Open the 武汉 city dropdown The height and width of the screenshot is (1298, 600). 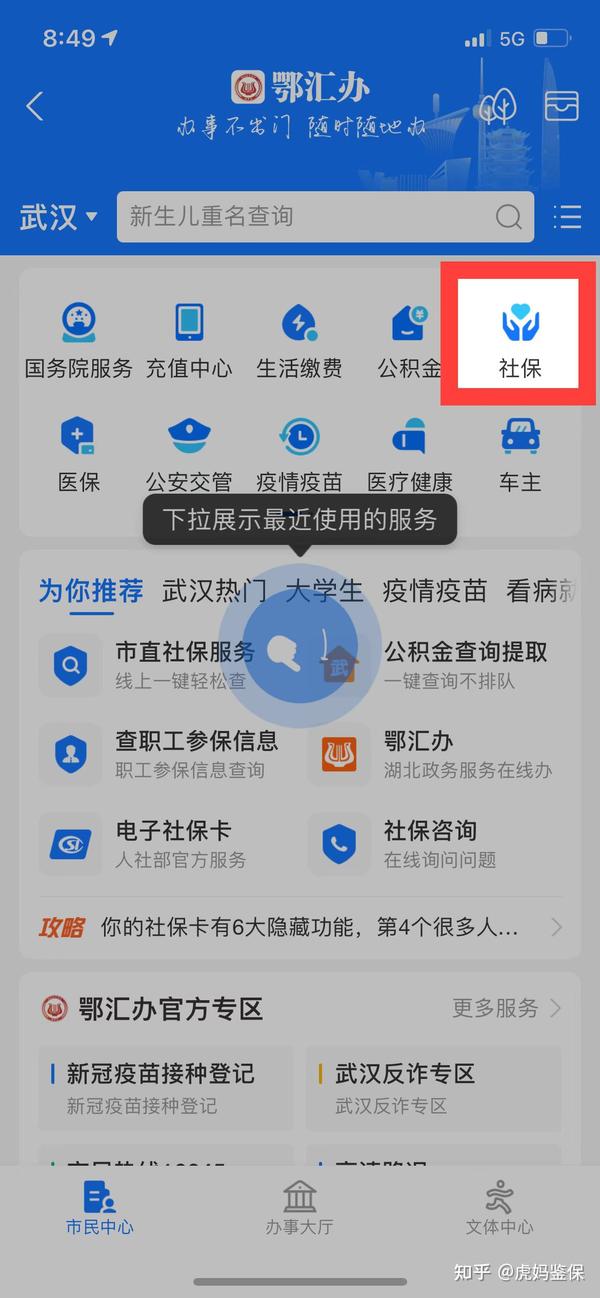point(58,217)
